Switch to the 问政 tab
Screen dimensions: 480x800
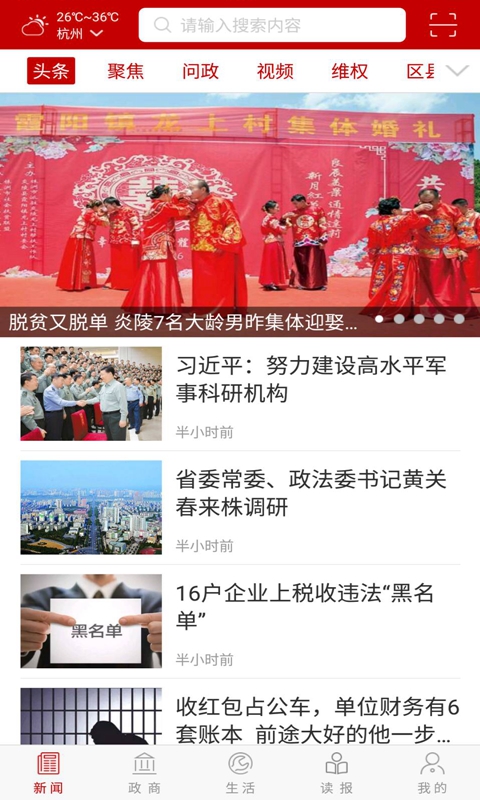point(200,71)
